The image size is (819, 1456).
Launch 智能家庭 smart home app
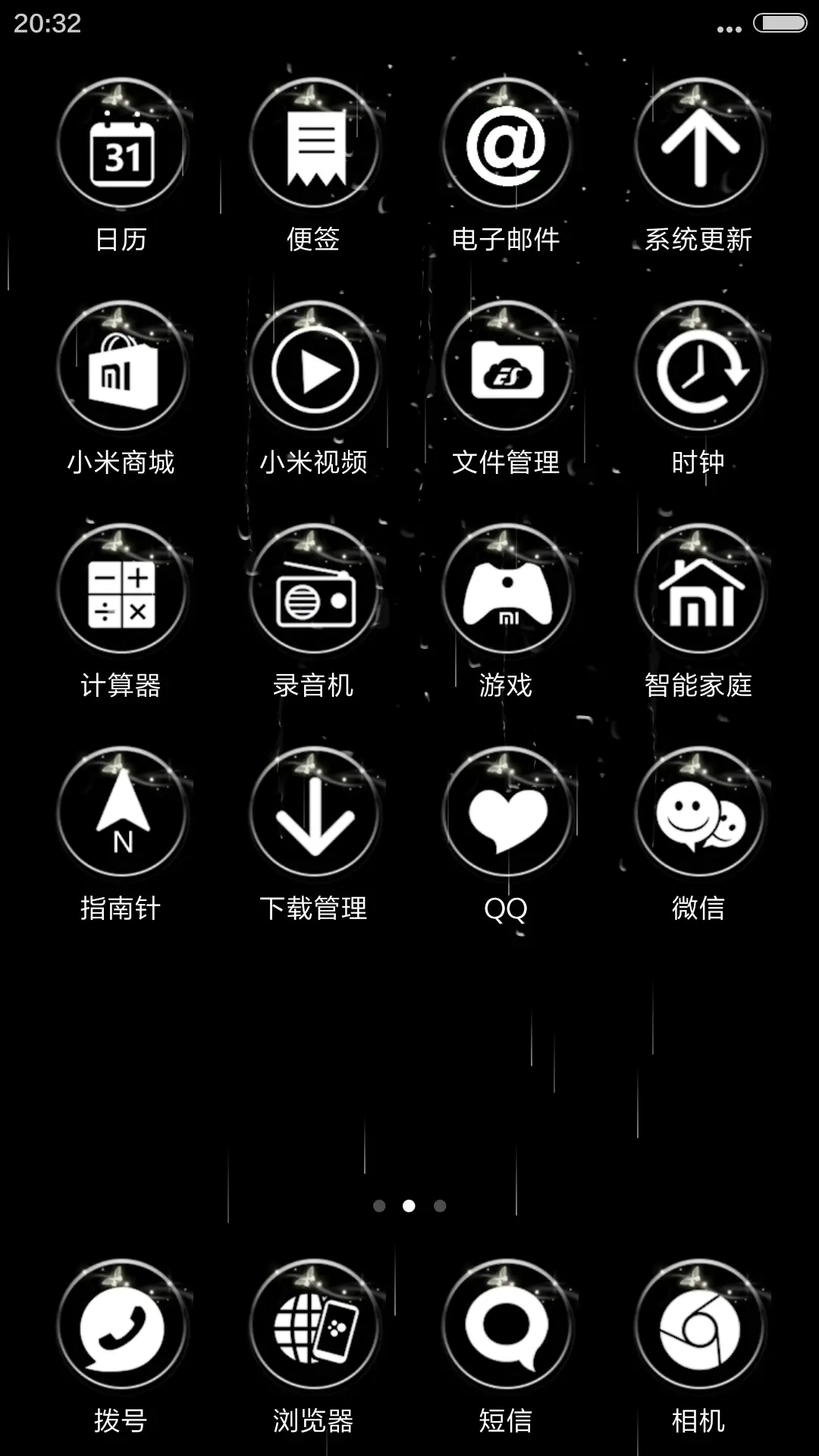point(699,591)
